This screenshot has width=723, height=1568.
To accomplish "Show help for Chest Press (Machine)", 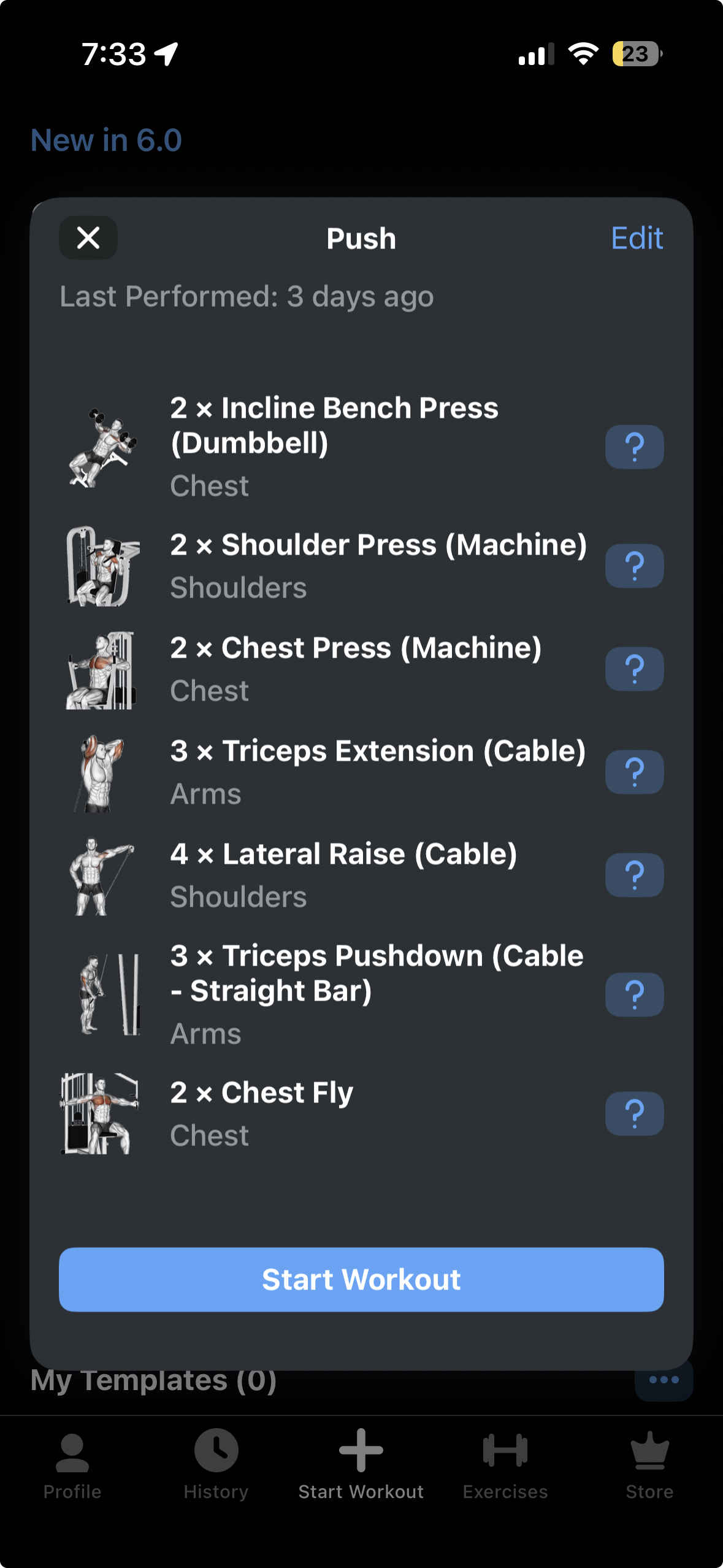I will (x=634, y=669).
